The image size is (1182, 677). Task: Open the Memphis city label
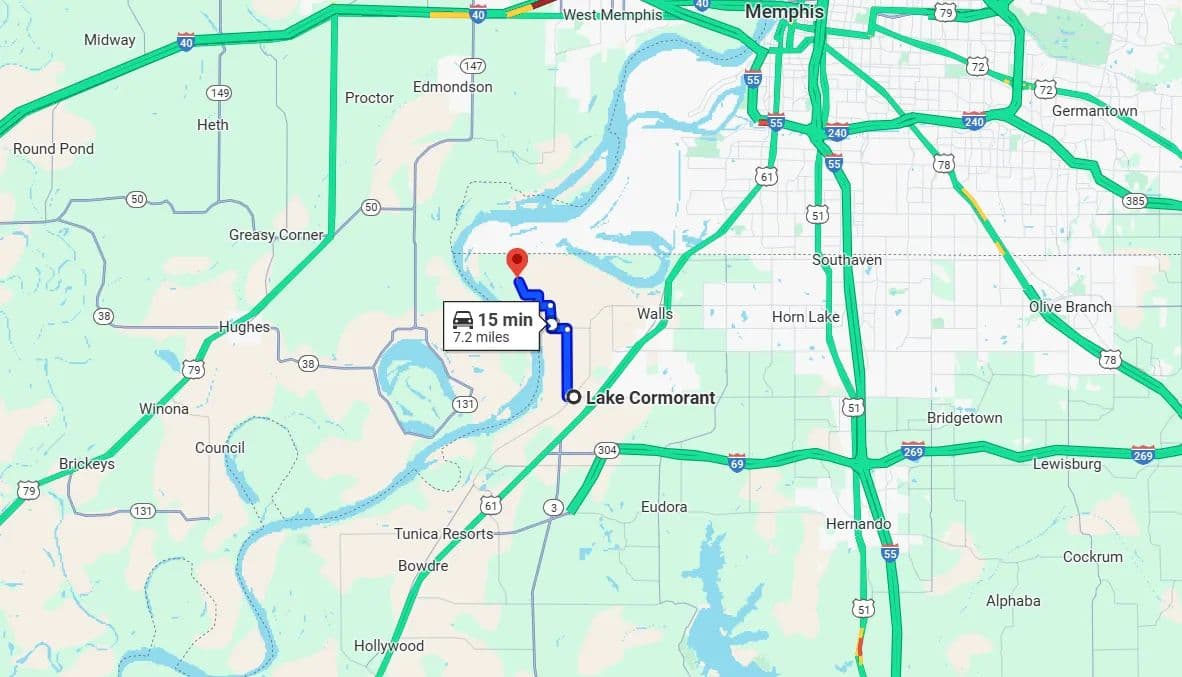point(785,12)
